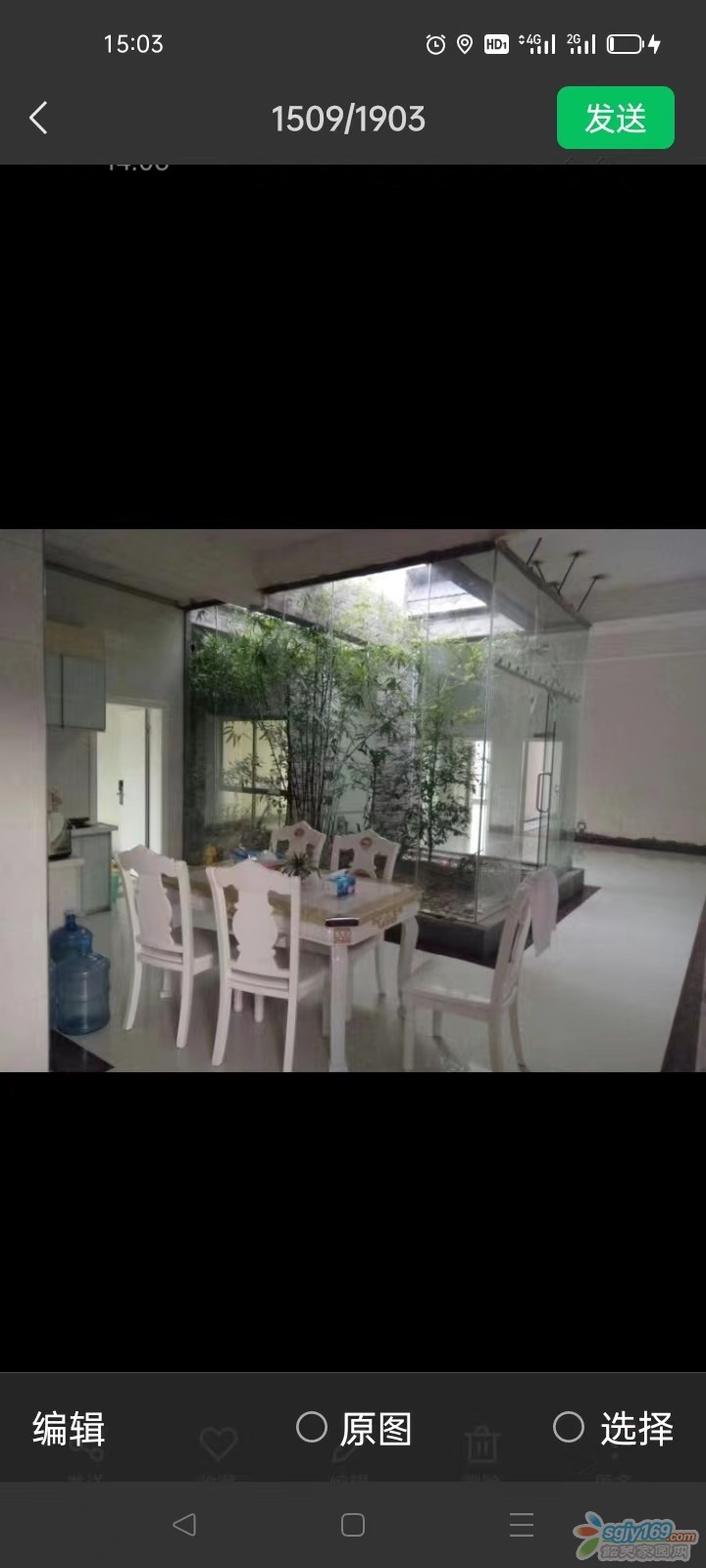Go to home via square button
This screenshot has width=706, height=1568.
(353, 1524)
